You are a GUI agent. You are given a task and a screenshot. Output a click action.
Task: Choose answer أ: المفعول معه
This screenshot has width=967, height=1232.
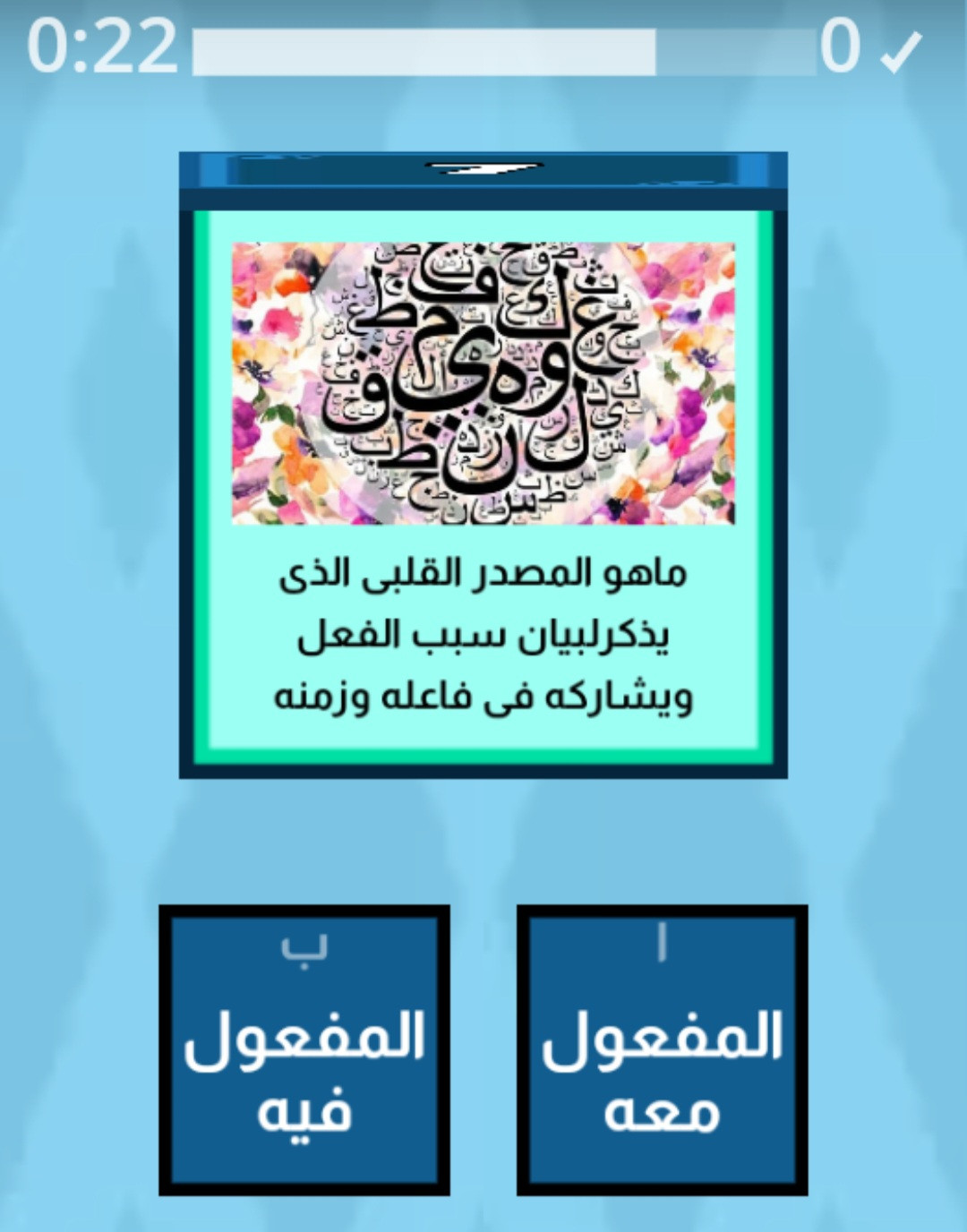662,1050
